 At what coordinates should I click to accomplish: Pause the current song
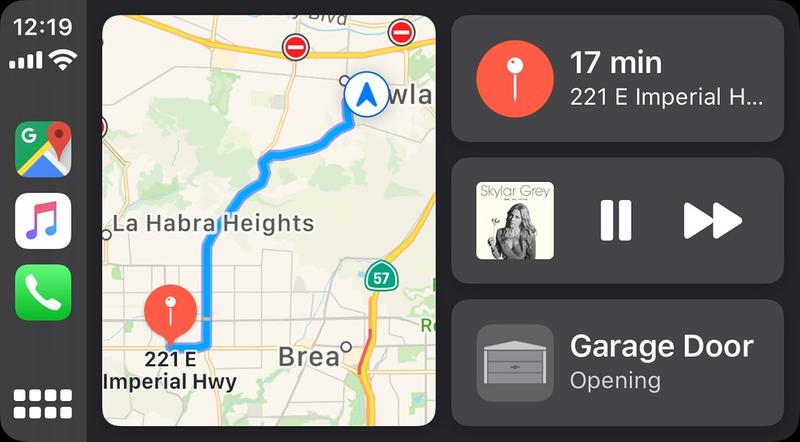[616, 220]
